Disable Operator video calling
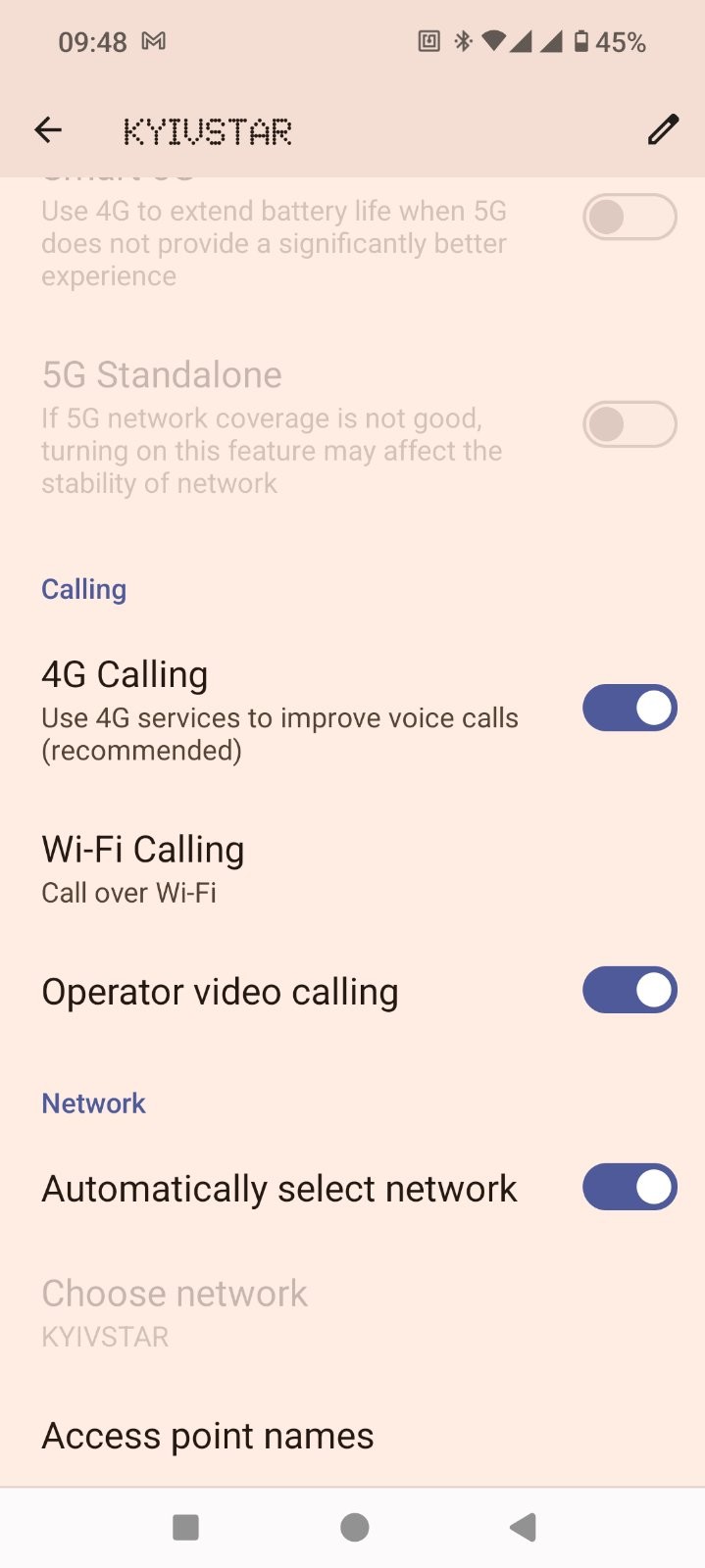The height and width of the screenshot is (1568, 705). 629,990
